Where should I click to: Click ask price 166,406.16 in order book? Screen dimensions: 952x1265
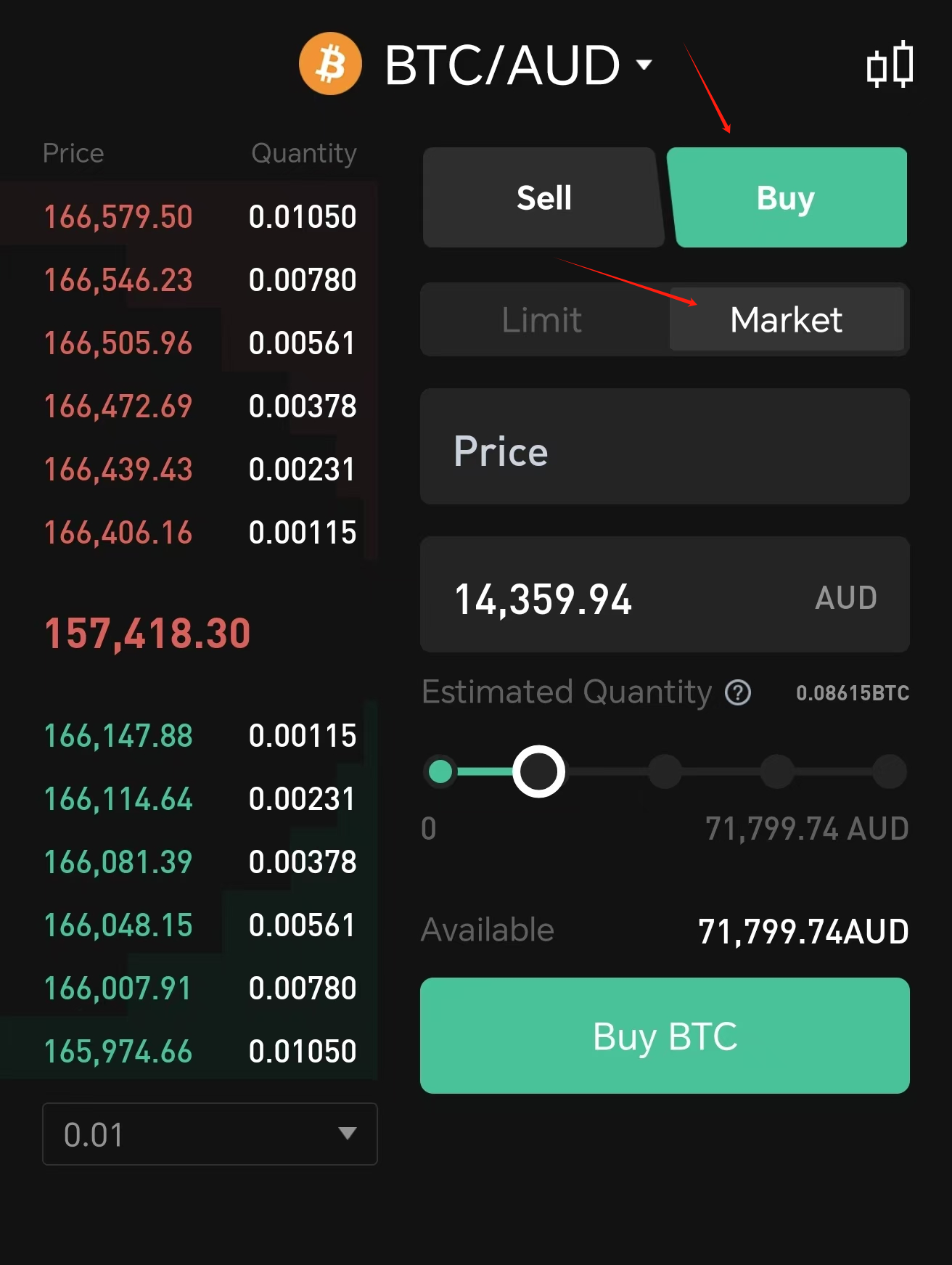(x=118, y=532)
